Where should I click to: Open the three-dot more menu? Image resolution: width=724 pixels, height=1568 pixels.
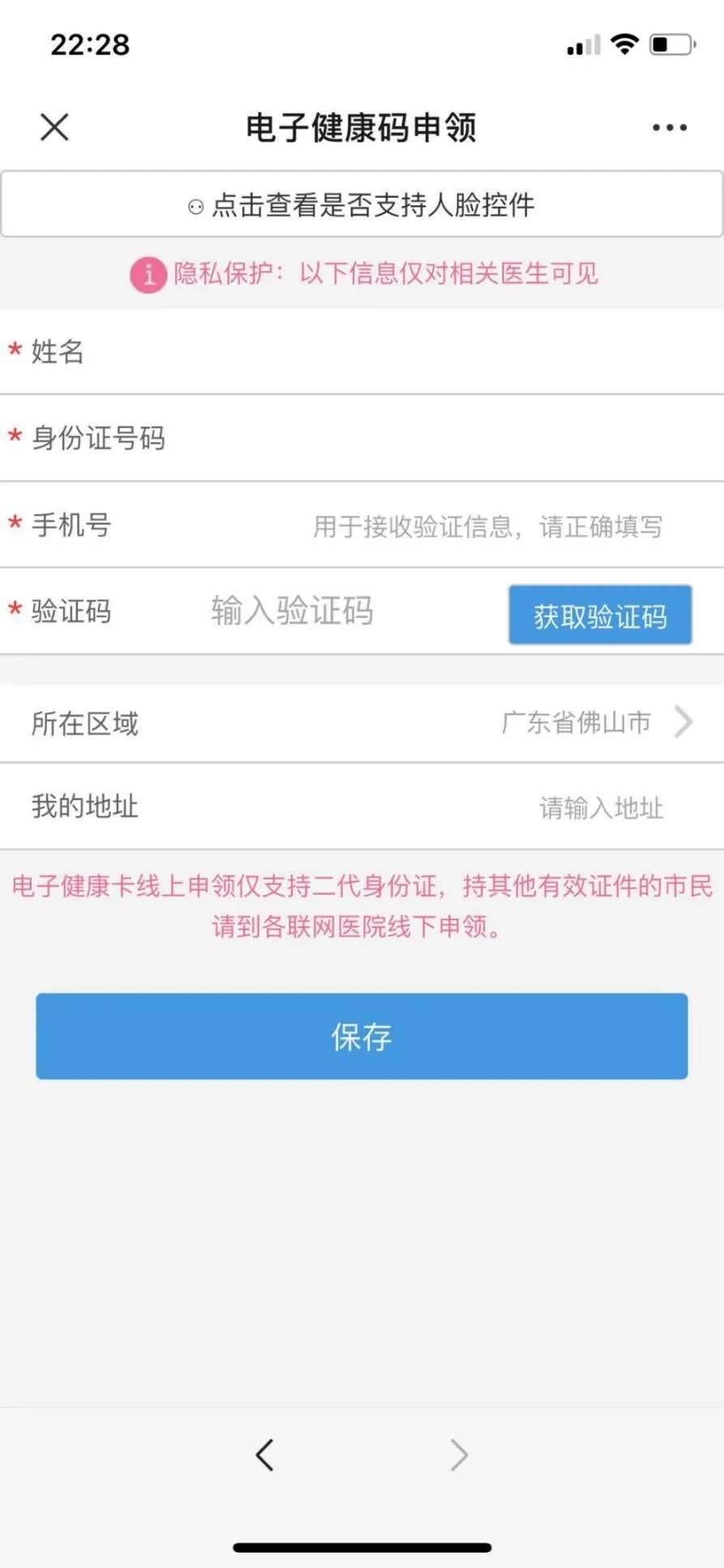click(670, 127)
